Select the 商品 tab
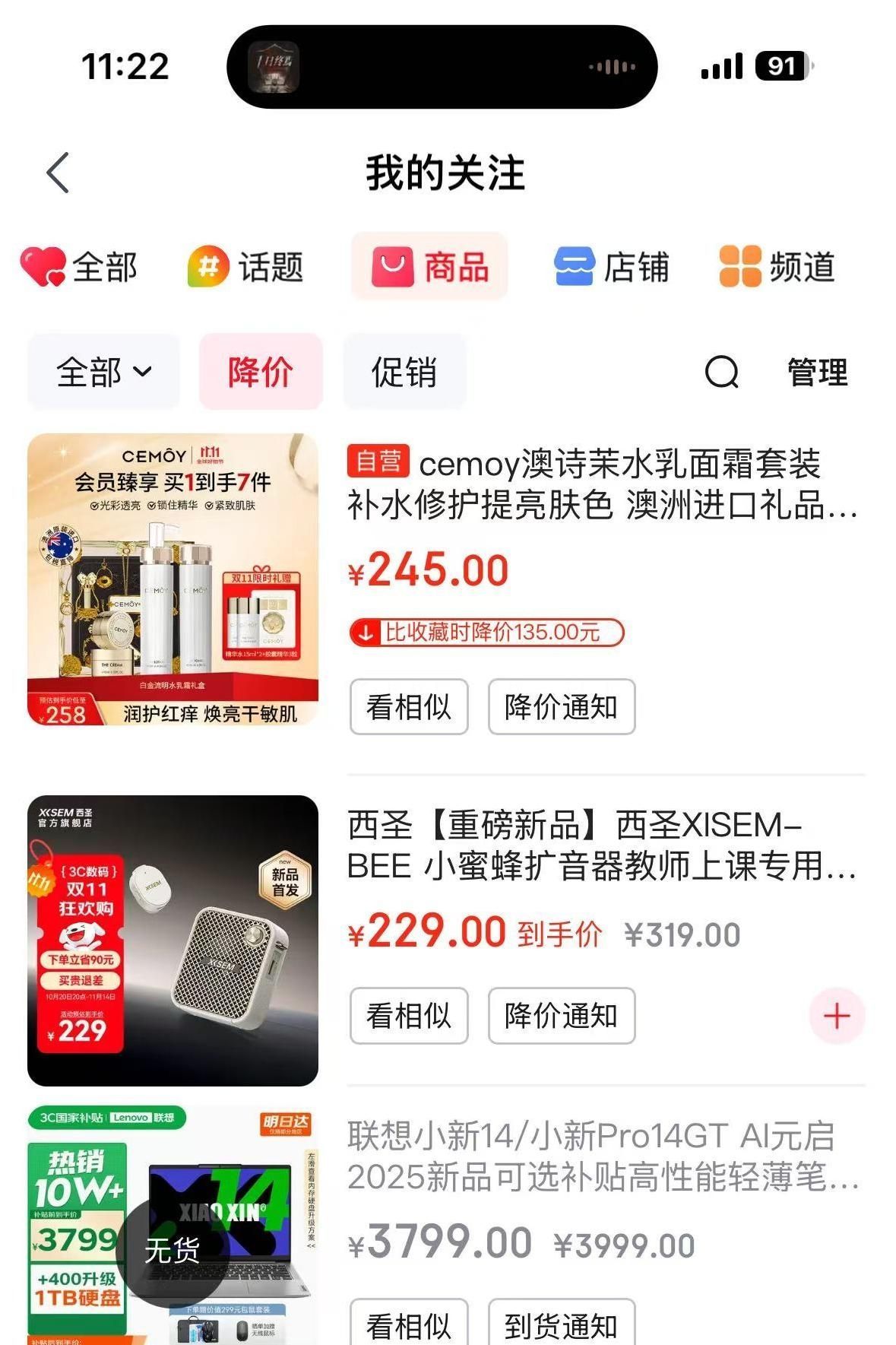This screenshot has height=1345, width=896. click(x=429, y=268)
